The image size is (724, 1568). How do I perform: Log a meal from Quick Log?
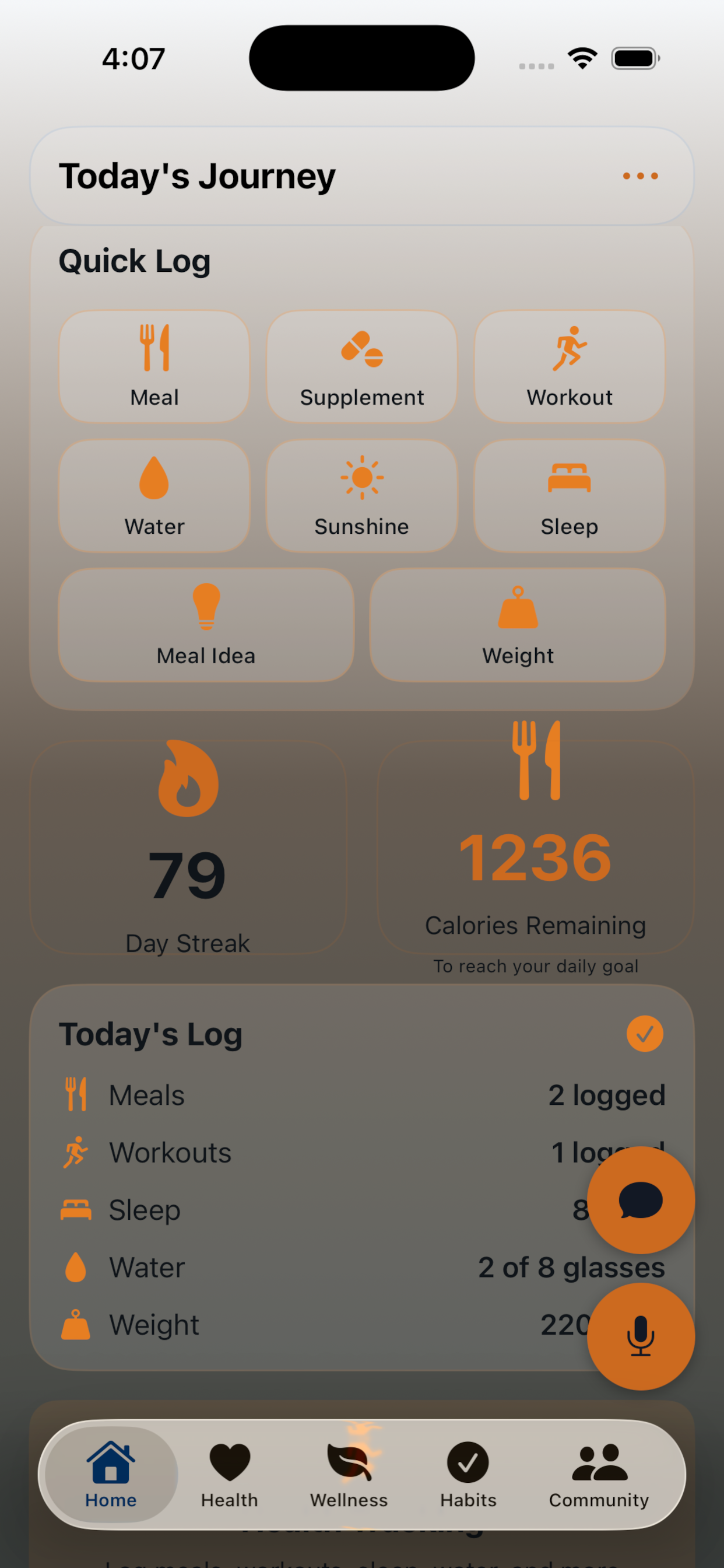click(154, 366)
